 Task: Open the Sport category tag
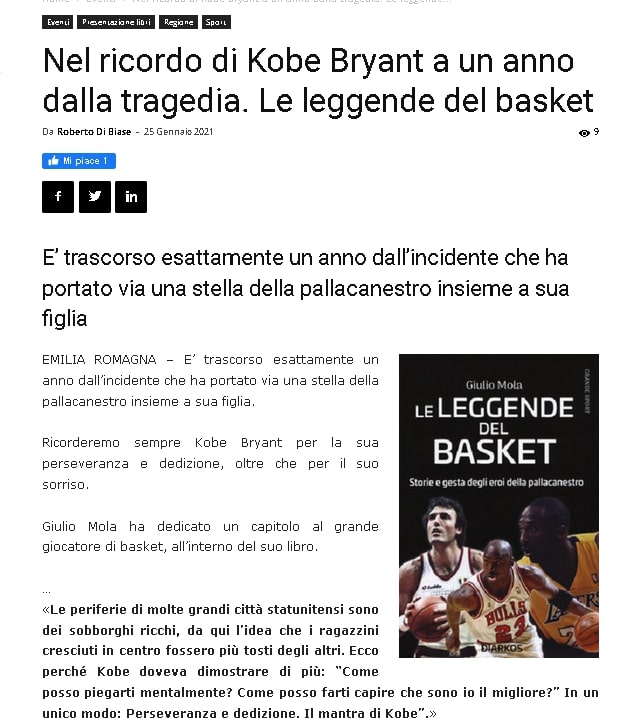[x=215, y=22]
